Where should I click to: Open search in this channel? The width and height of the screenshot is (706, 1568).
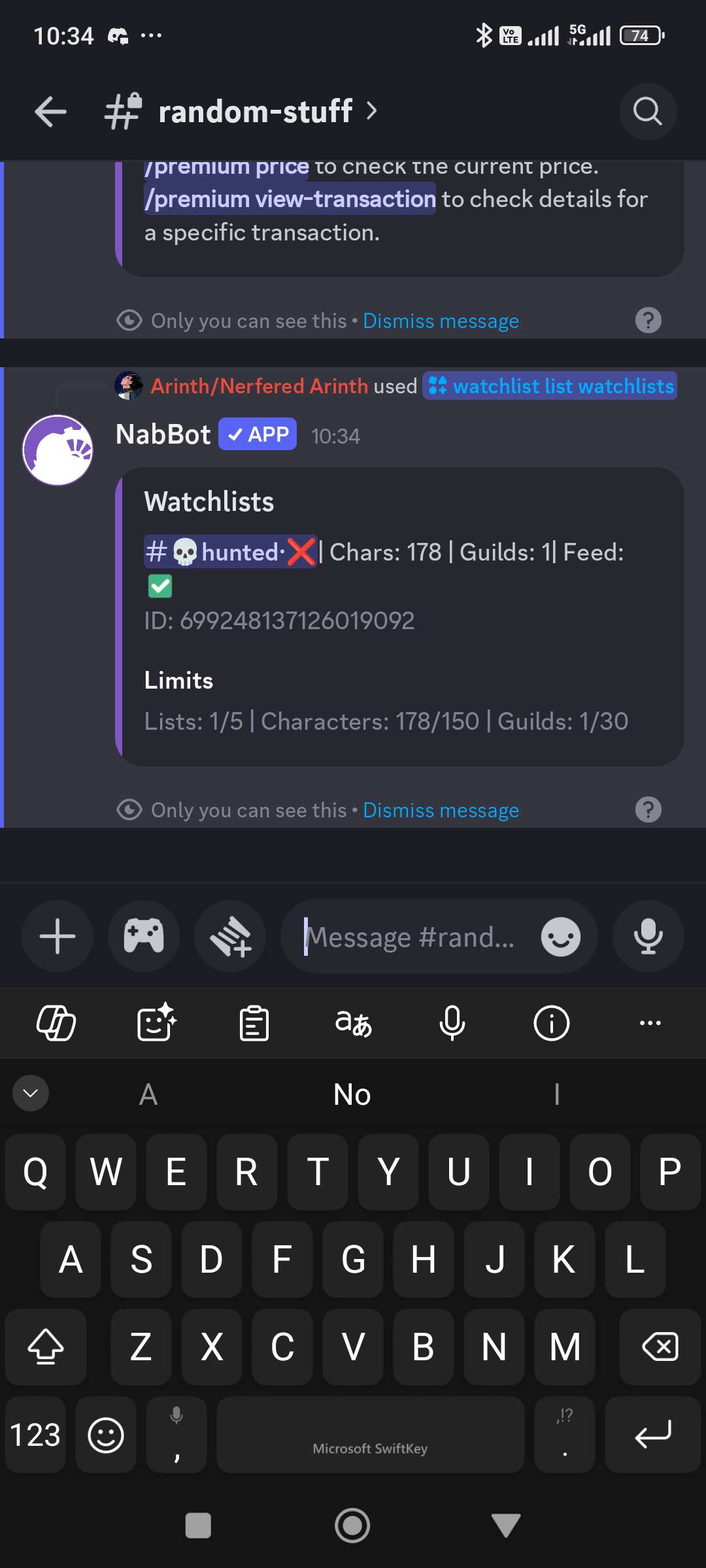coord(647,112)
